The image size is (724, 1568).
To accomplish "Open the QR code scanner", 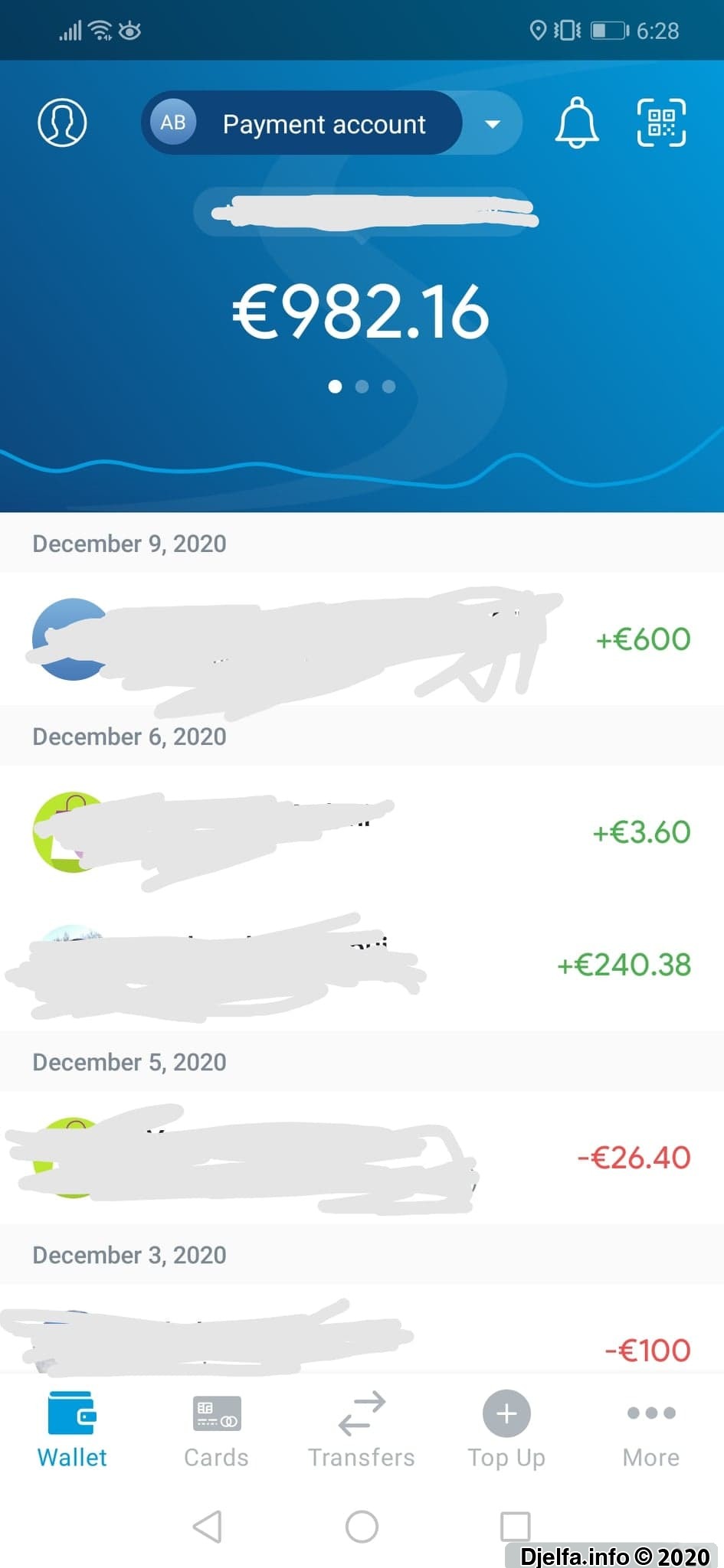I will coord(662,122).
